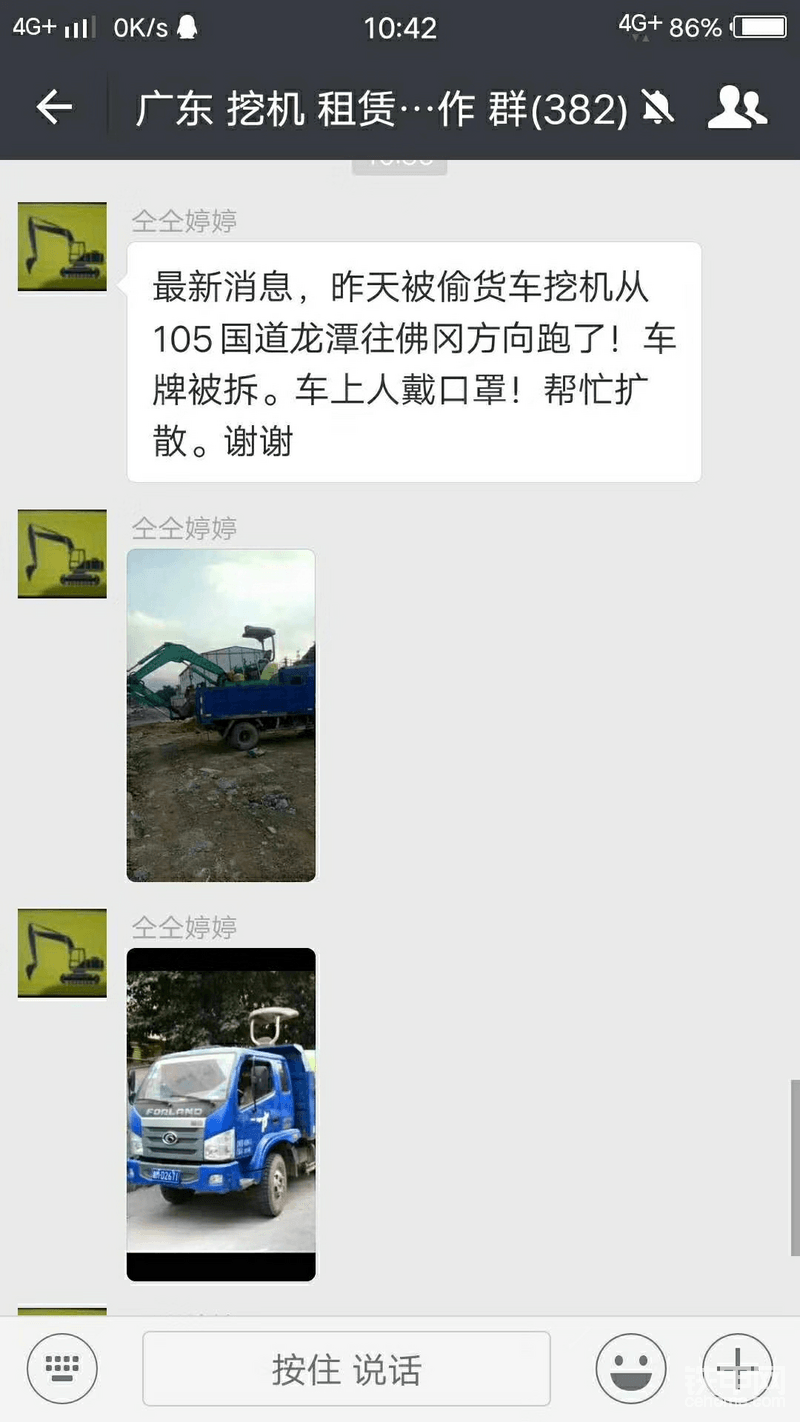The height and width of the screenshot is (1422, 800).
Task: Hold the 按住 说话 voice button
Action: [346, 1369]
